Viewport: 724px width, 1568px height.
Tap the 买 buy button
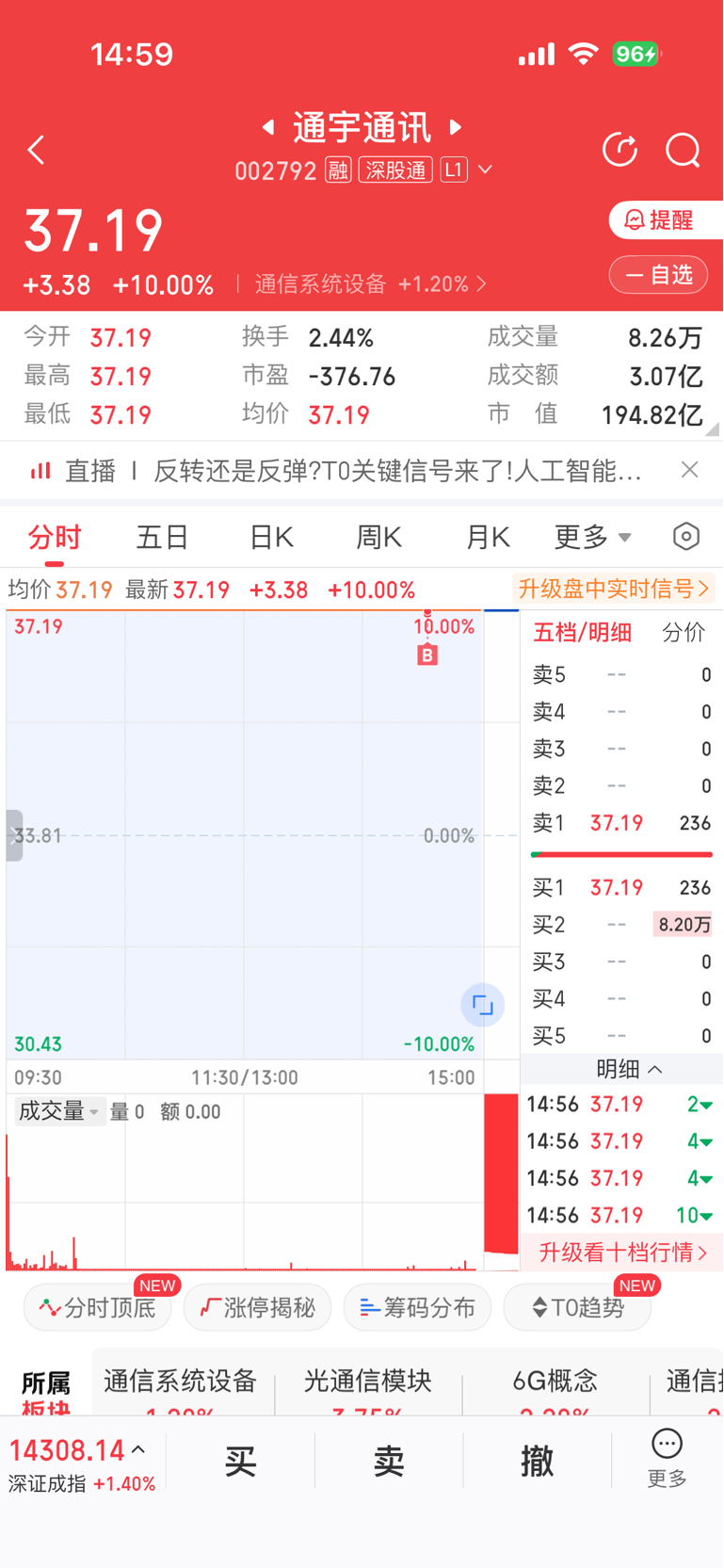point(240,1462)
